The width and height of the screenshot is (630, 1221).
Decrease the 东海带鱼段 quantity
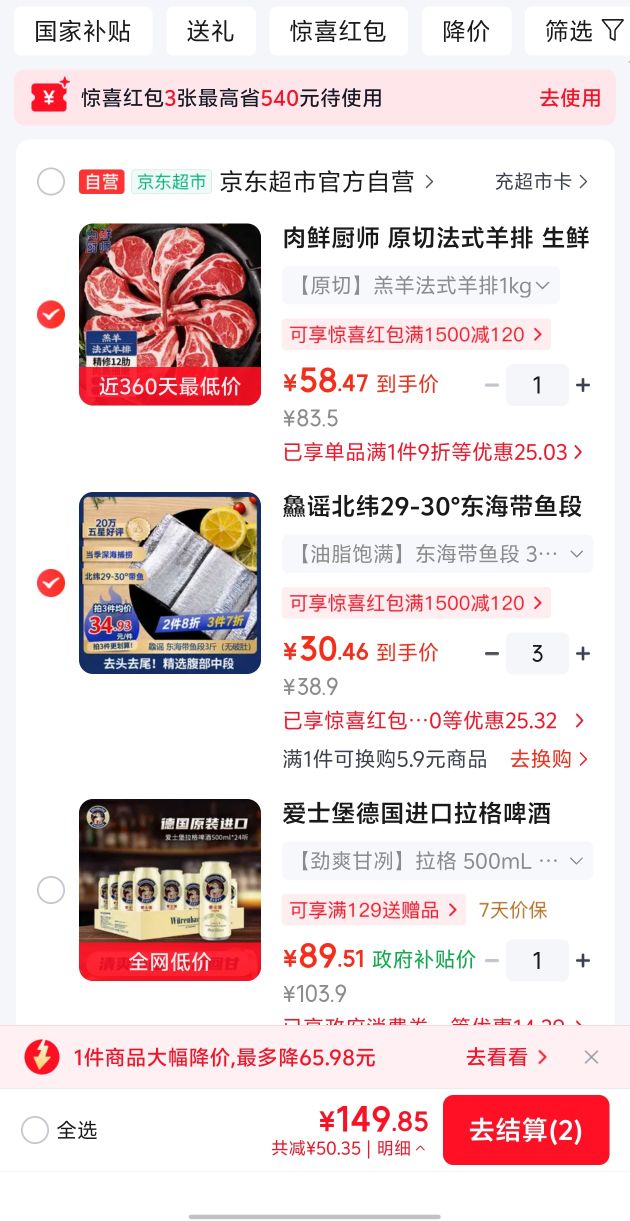(x=491, y=654)
